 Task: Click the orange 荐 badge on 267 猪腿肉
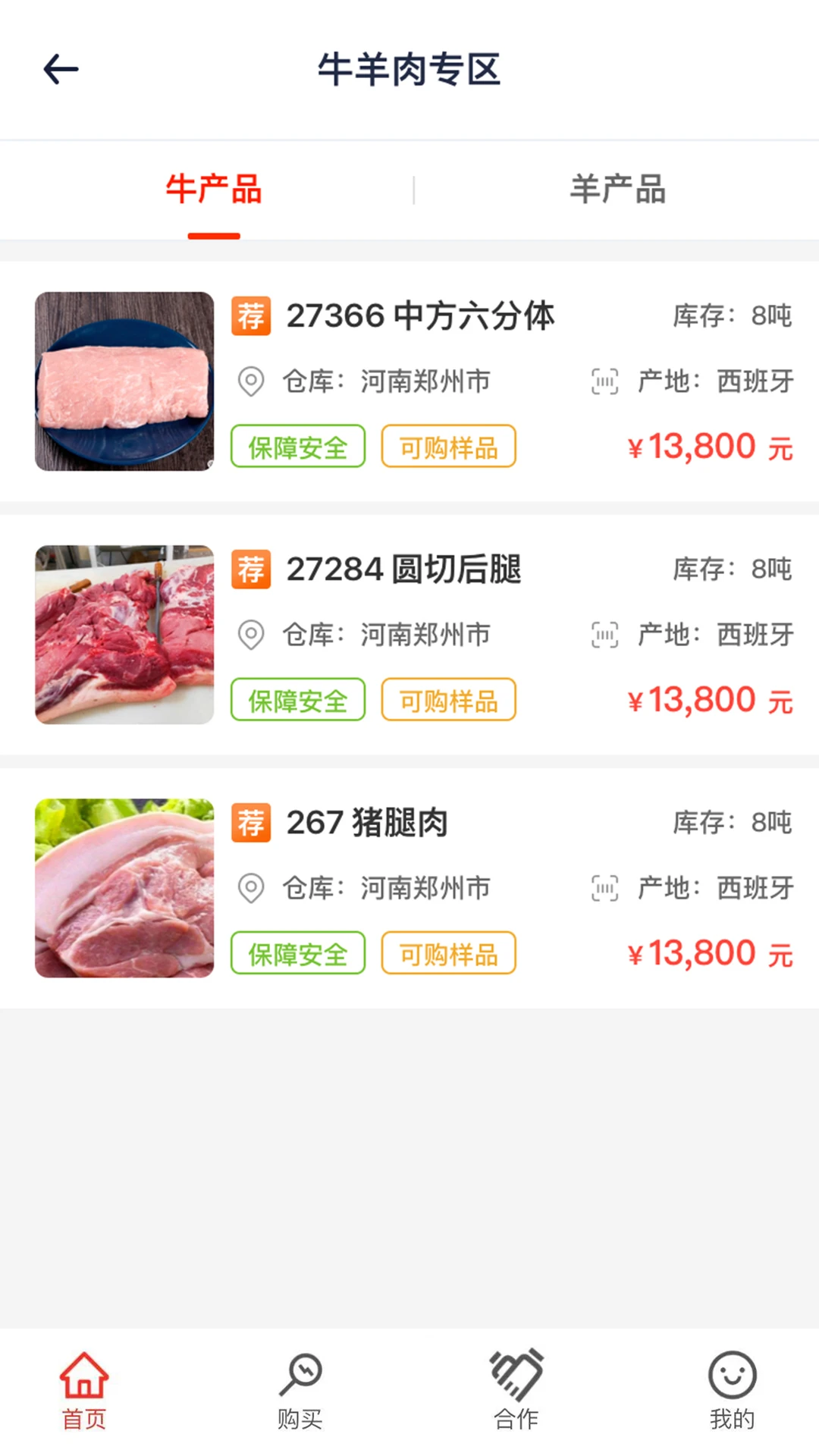click(251, 822)
